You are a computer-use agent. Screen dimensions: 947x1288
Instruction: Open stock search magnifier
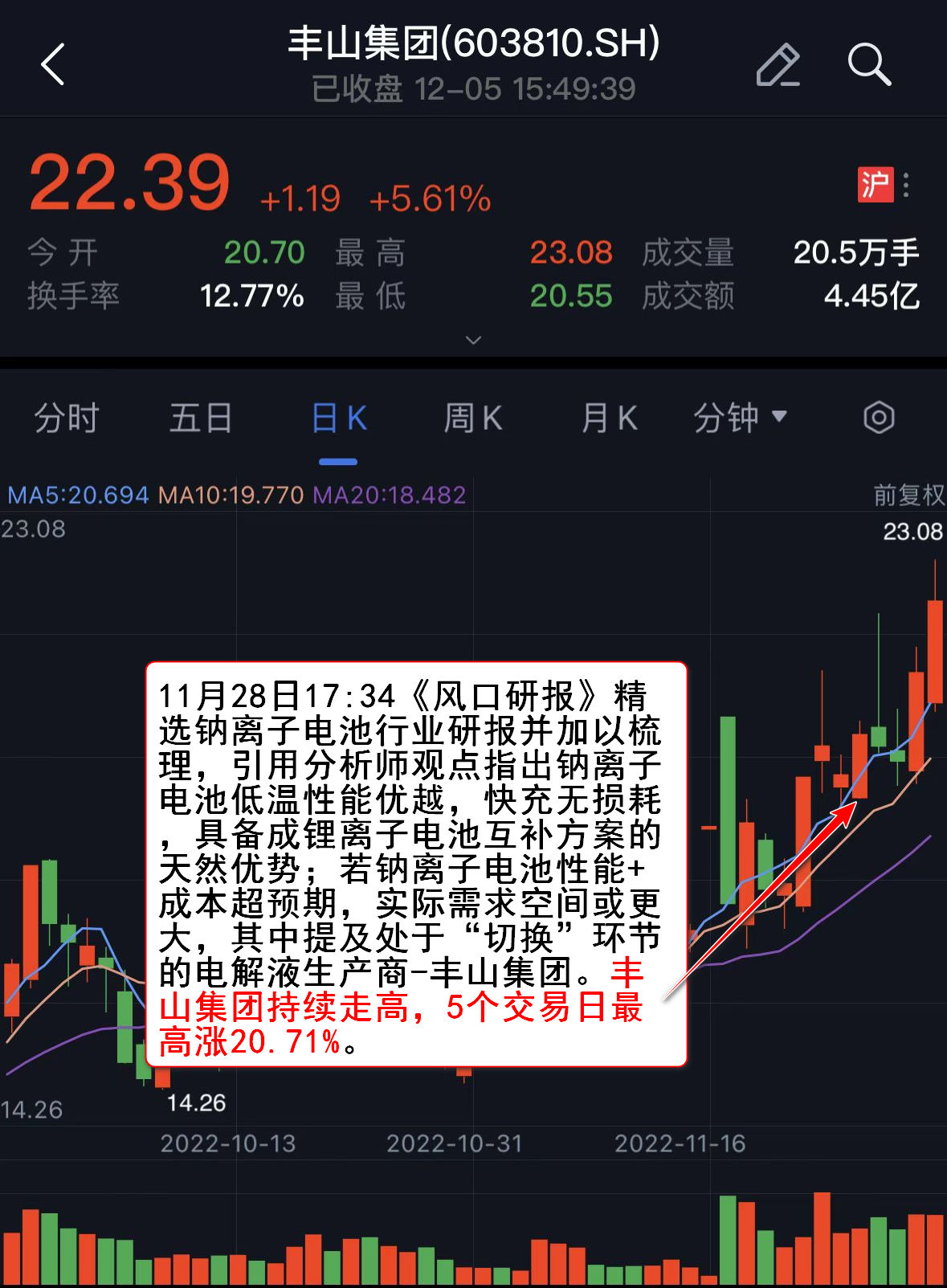click(x=869, y=64)
